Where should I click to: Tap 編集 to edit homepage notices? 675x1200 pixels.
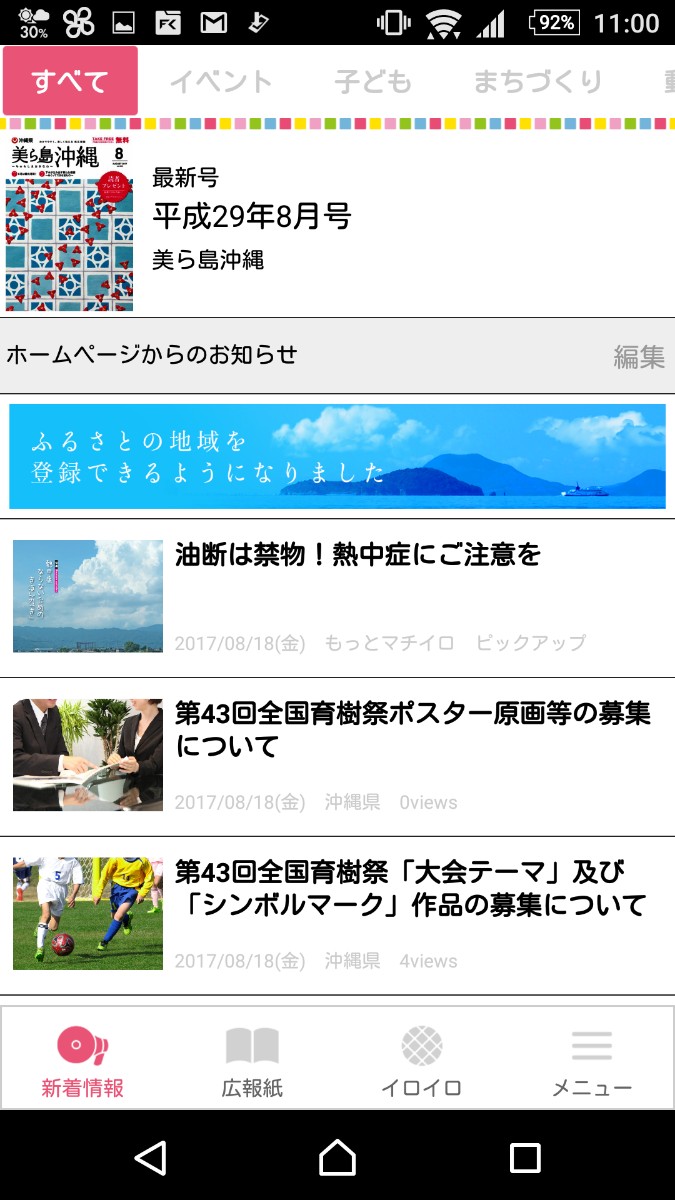coord(638,356)
